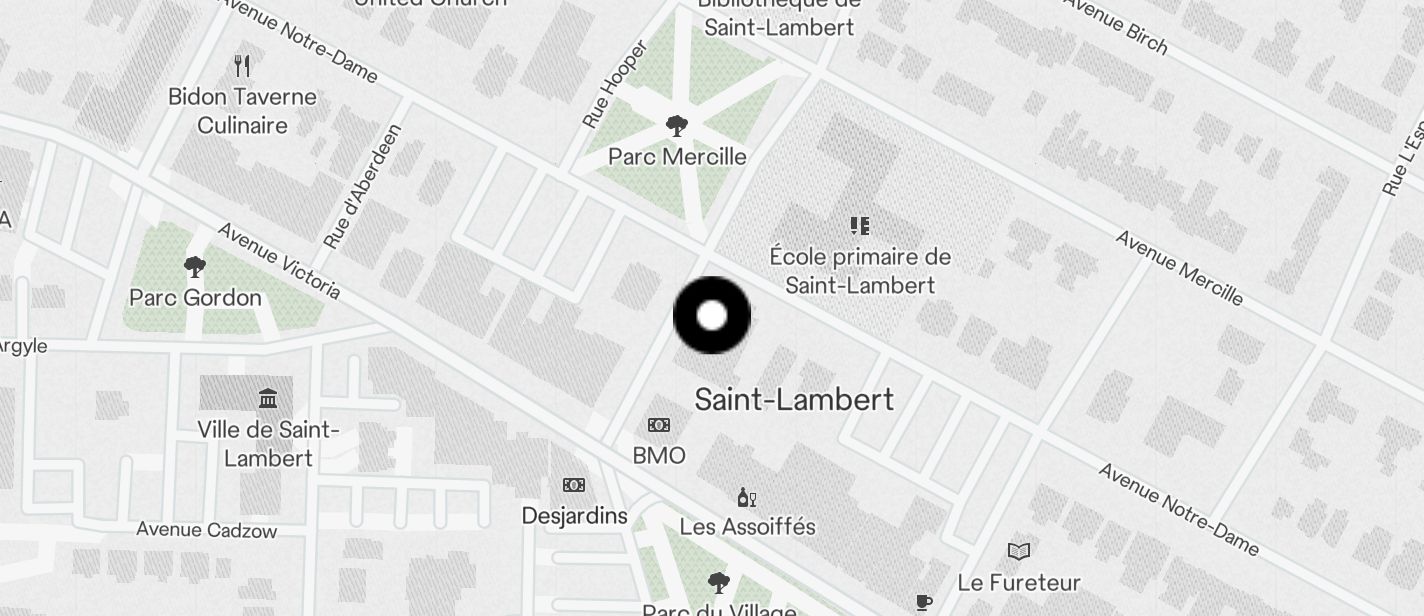Image resolution: width=1424 pixels, height=616 pixels.
Task: Select the BMO bank marker
Action: point(659,426)
